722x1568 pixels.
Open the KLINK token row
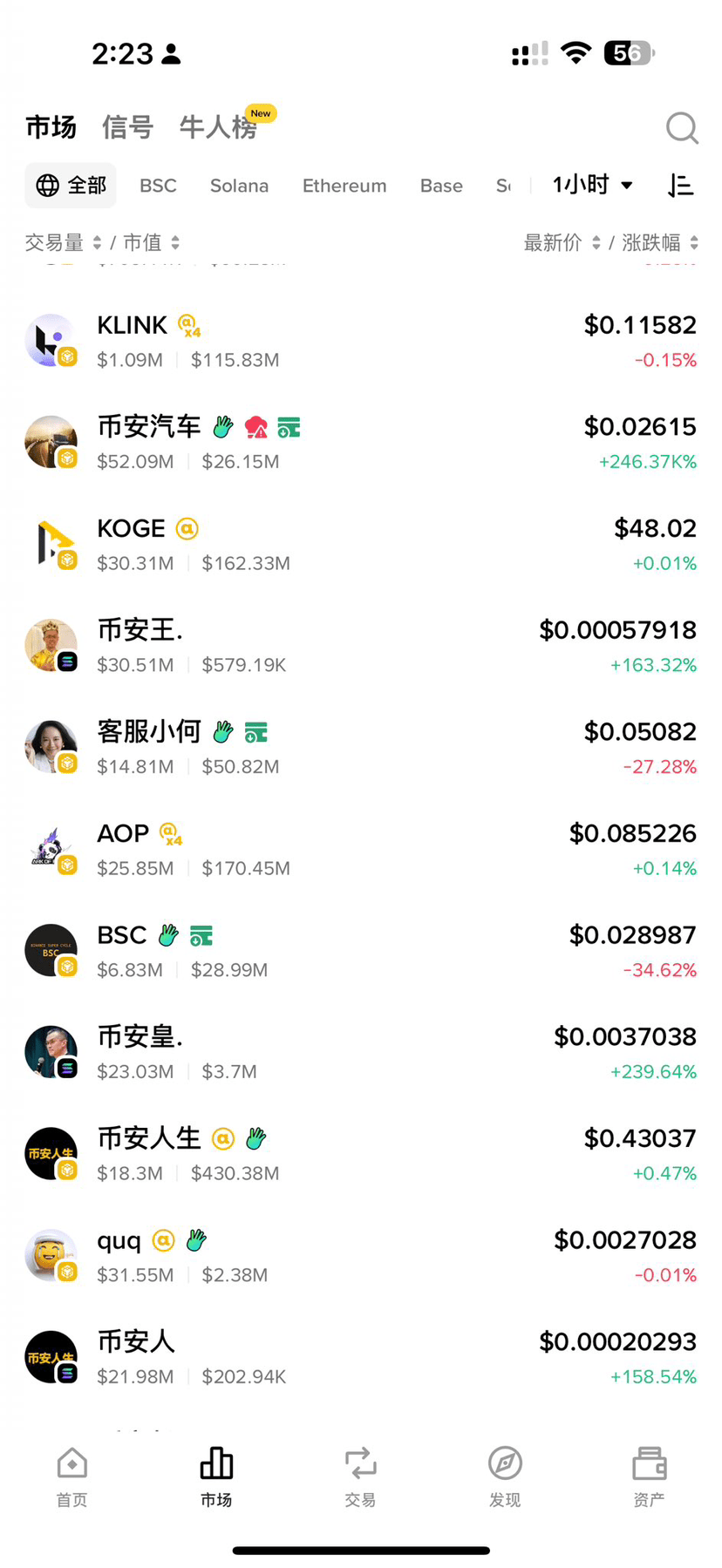coord(361,341)
